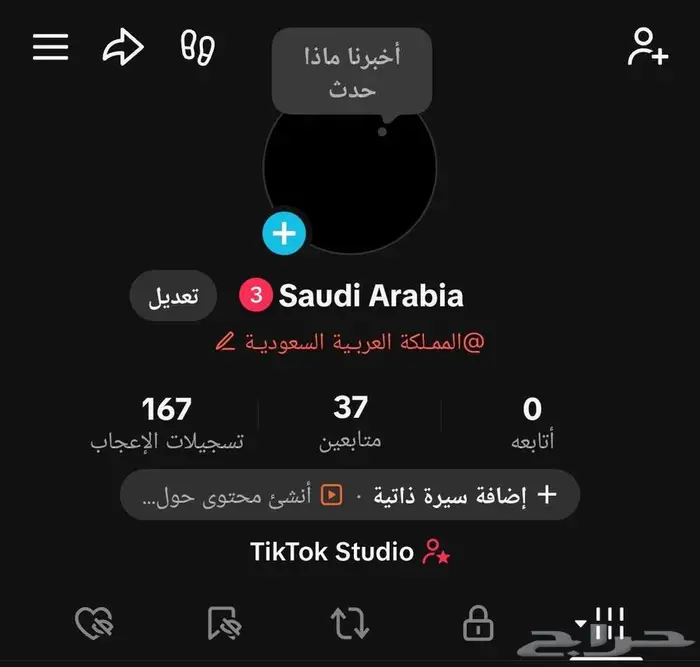700x667 pixels.
Task: Share this profile
Action: coord(124,47)
